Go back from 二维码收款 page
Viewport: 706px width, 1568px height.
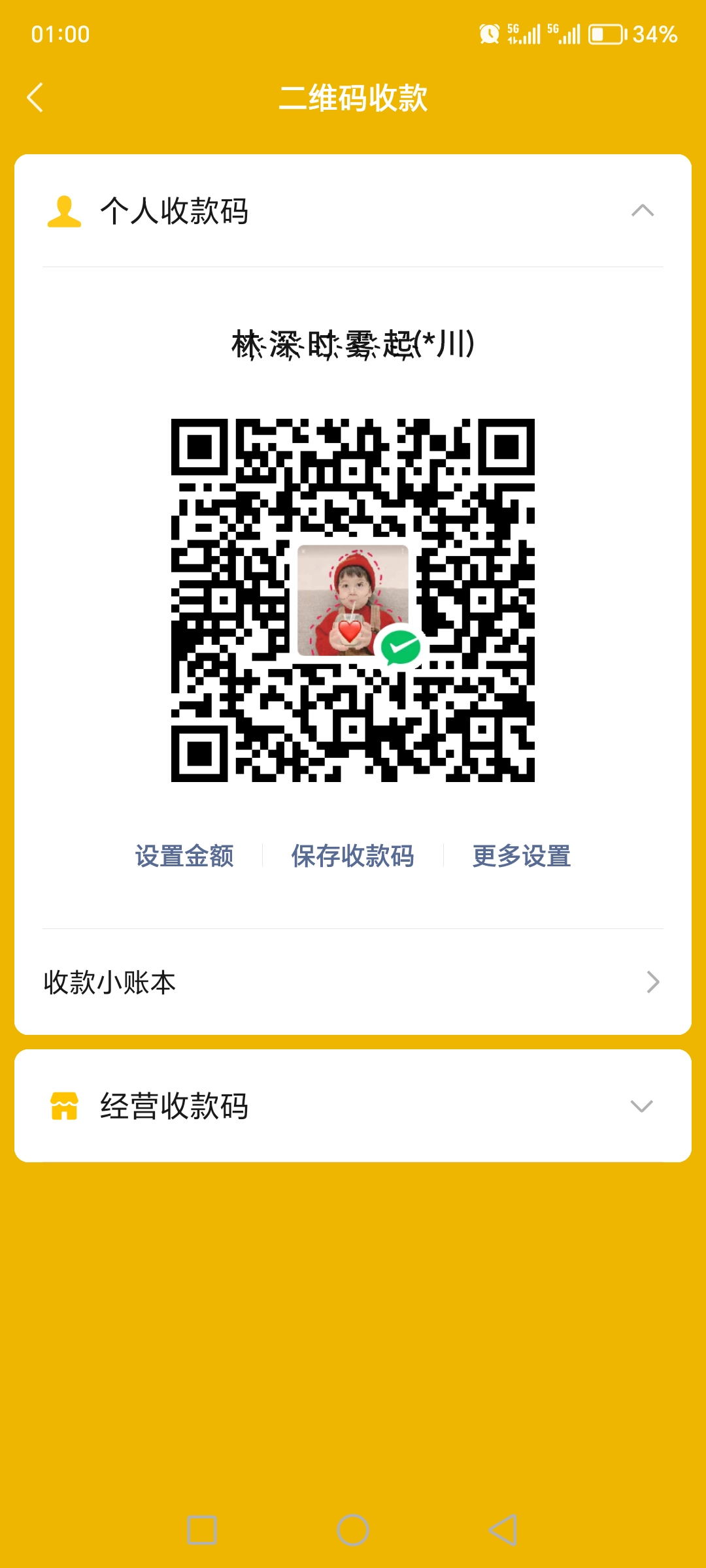coord(35,98)
